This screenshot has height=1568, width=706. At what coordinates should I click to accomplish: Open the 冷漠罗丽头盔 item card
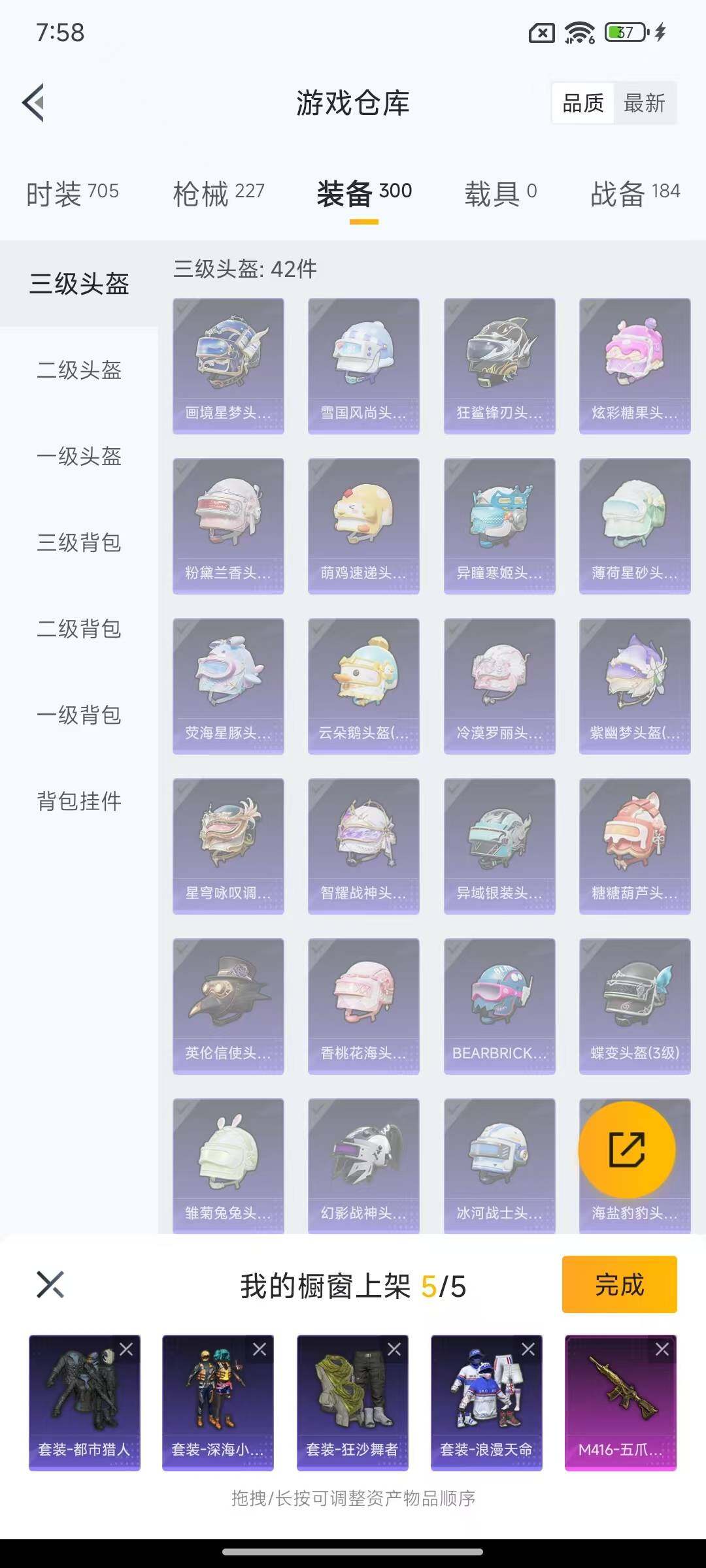click(499, 683)
